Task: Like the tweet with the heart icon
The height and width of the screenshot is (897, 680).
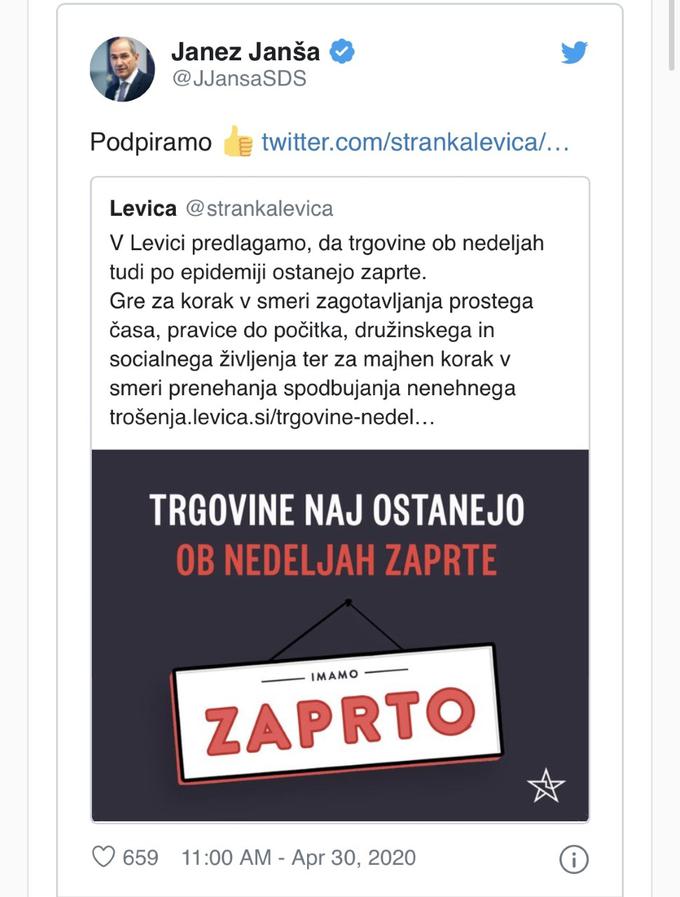Action: [104, 857]
